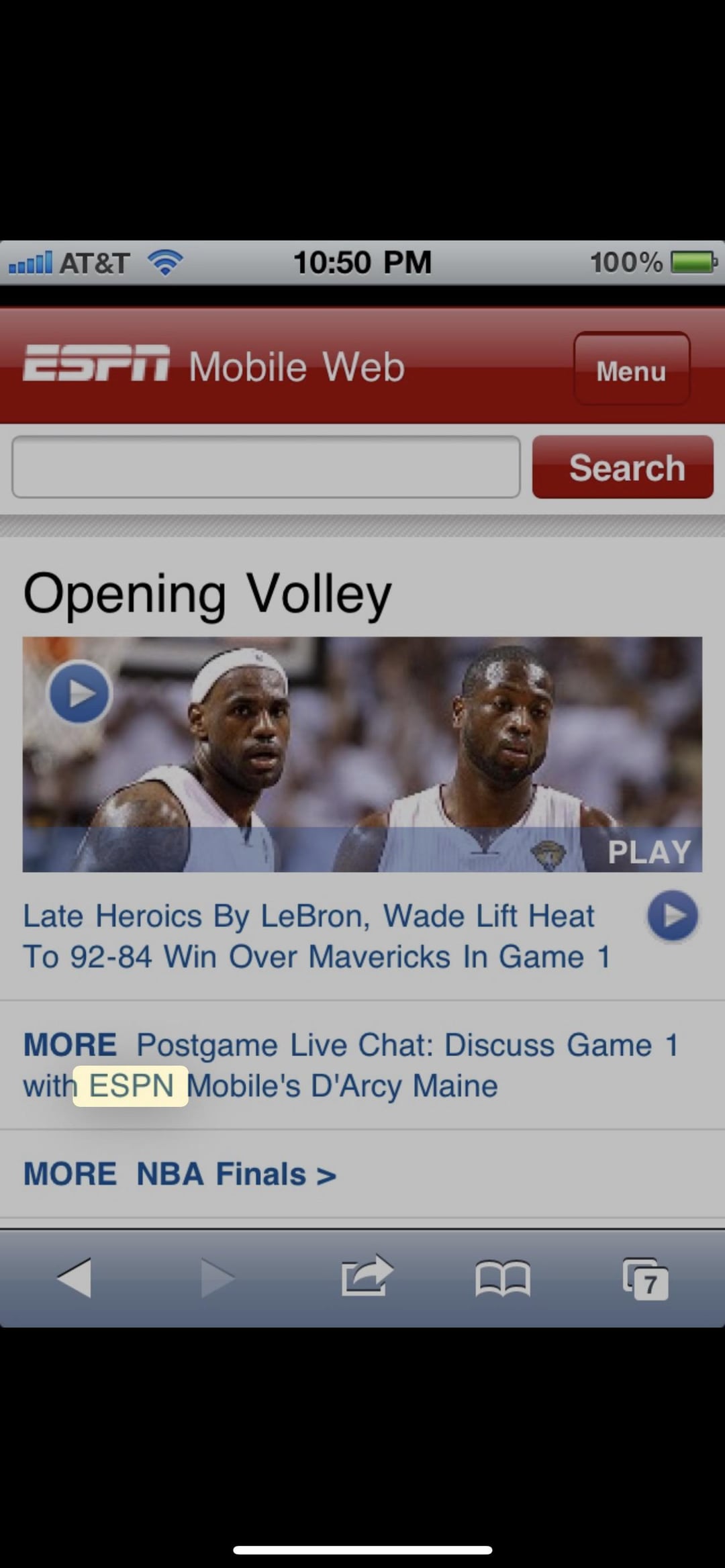This screenshot has height=1568, width=725.
Task: Open the ESPN Menu button
Action: pos(631,369)
